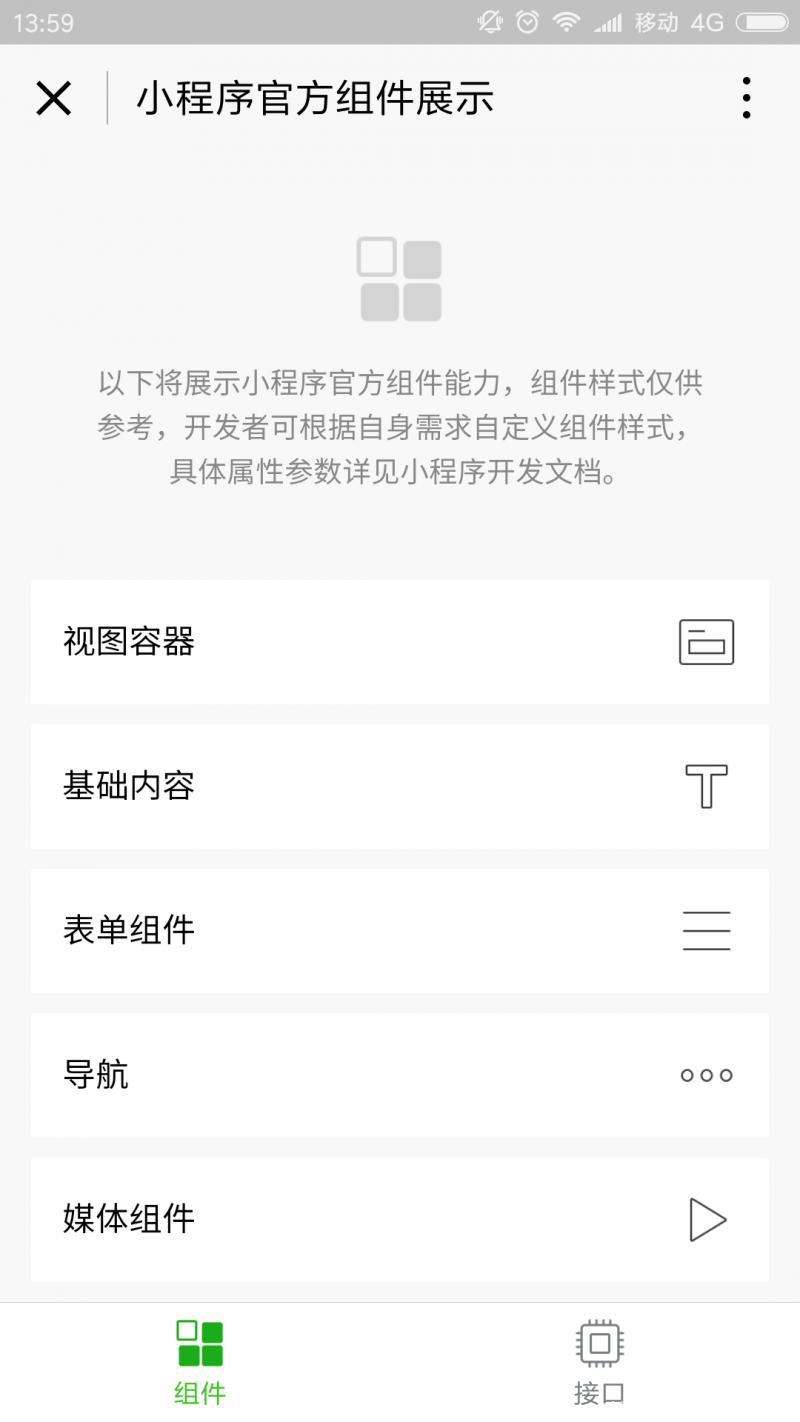This screenshot has height=1422, width=800.
Task: Expand the 媒体组件 row
Action: click(x=400, y=1219)
